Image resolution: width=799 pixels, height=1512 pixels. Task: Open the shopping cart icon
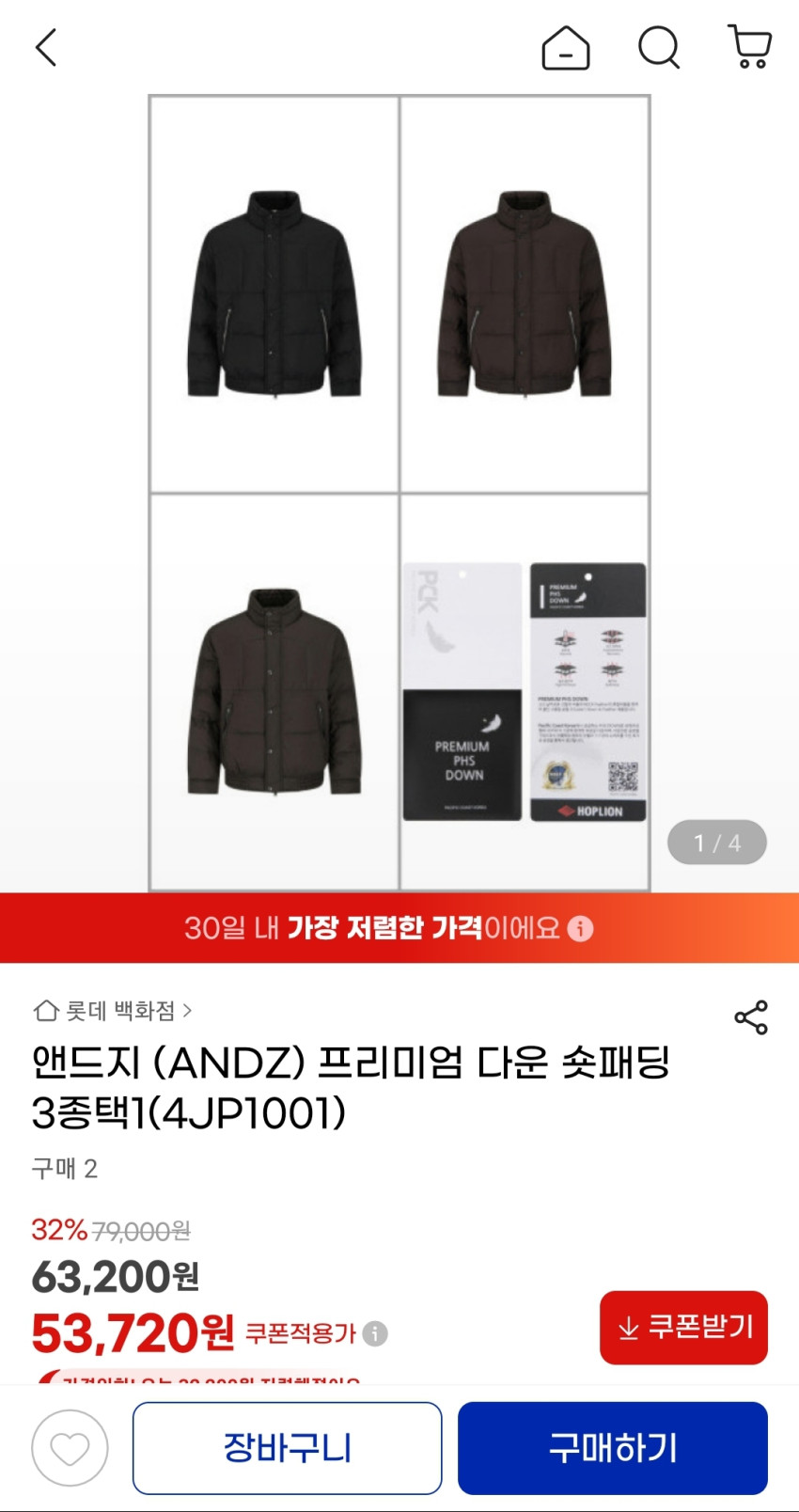[x=749, y=47]
